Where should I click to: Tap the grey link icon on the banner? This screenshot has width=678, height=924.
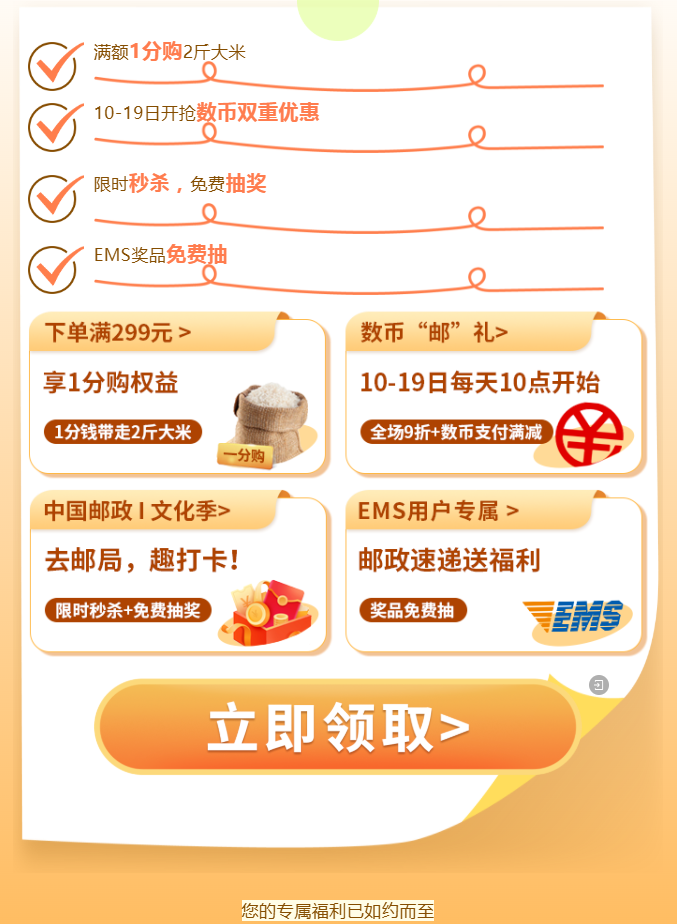point(598,685)
